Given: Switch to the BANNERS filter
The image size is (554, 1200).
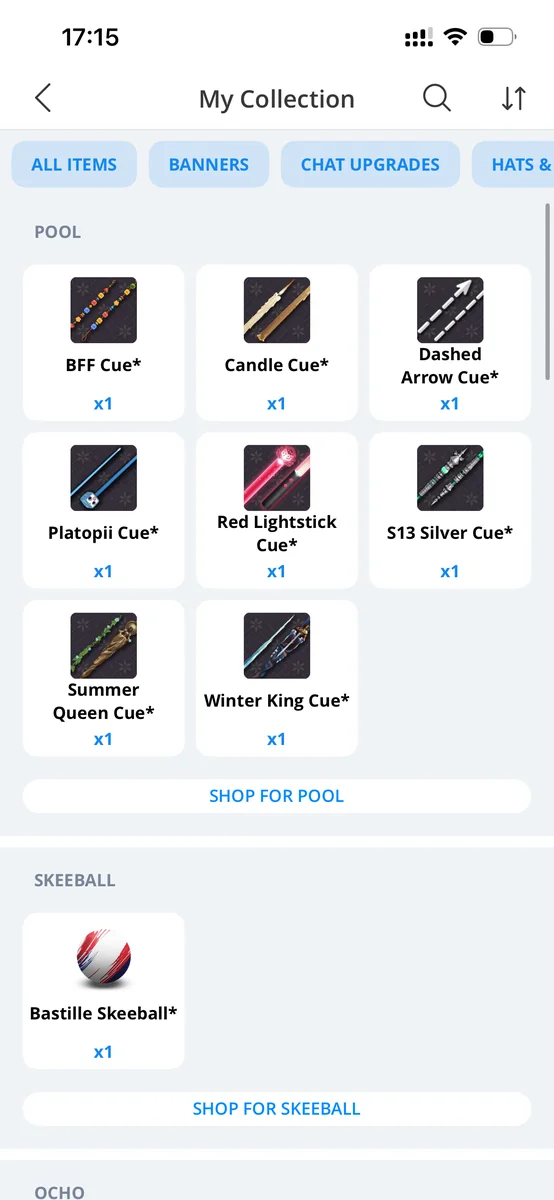Looking at the screenshot, I should pos(209,165).
